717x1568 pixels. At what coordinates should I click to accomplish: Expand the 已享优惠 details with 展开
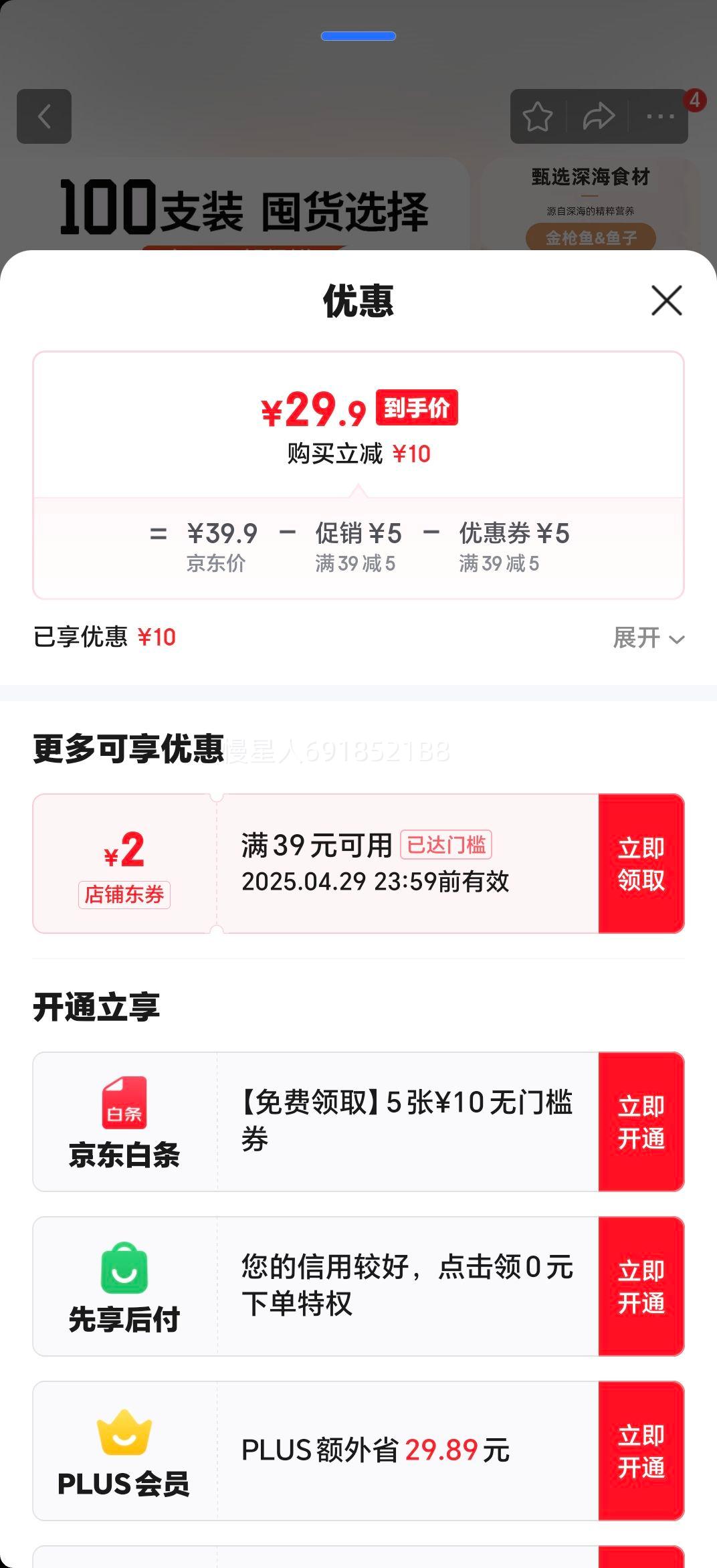click(649, 638)
